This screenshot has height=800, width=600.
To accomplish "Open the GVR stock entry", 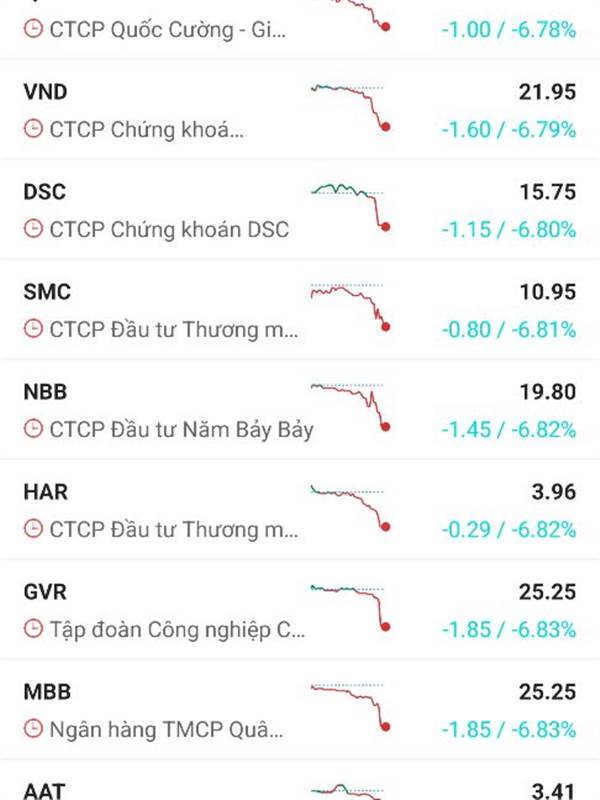I will (300, 610).
